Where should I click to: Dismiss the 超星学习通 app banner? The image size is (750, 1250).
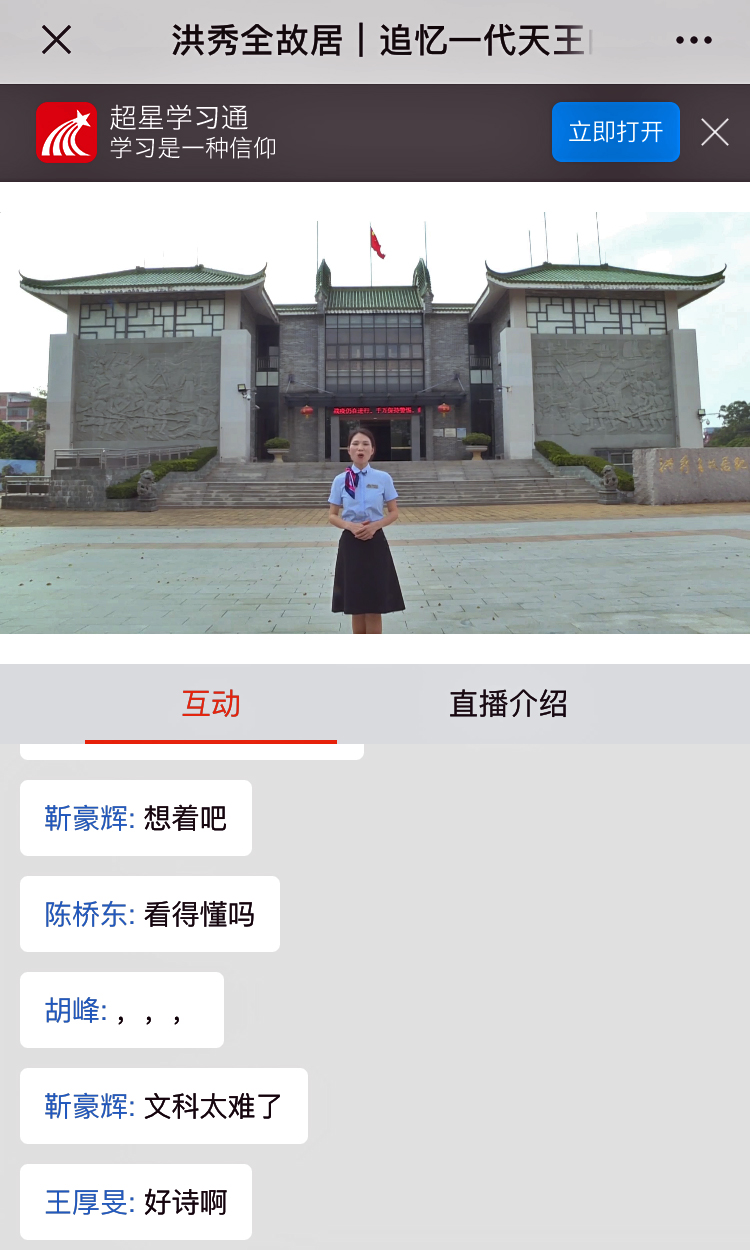[x=714, y=132]
